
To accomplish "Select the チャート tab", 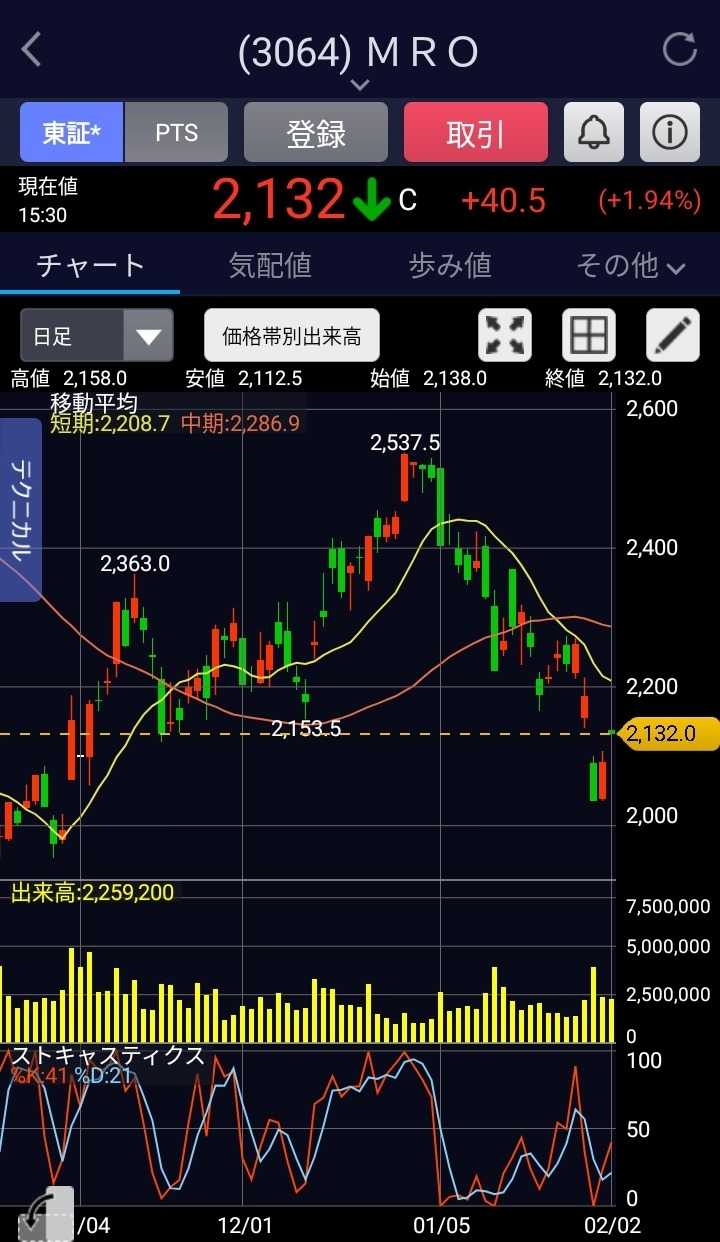I will tap(90, 265).
